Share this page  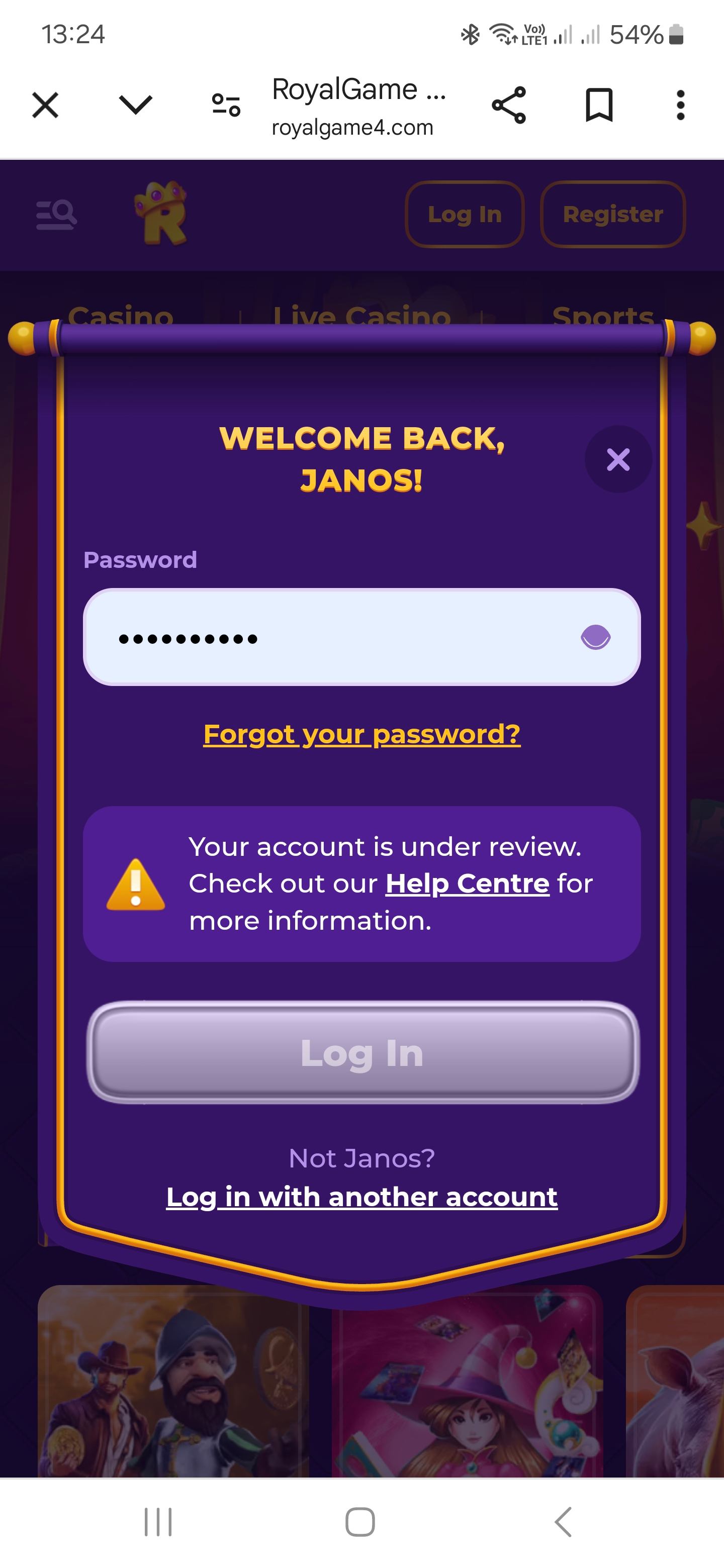point(508,105)
